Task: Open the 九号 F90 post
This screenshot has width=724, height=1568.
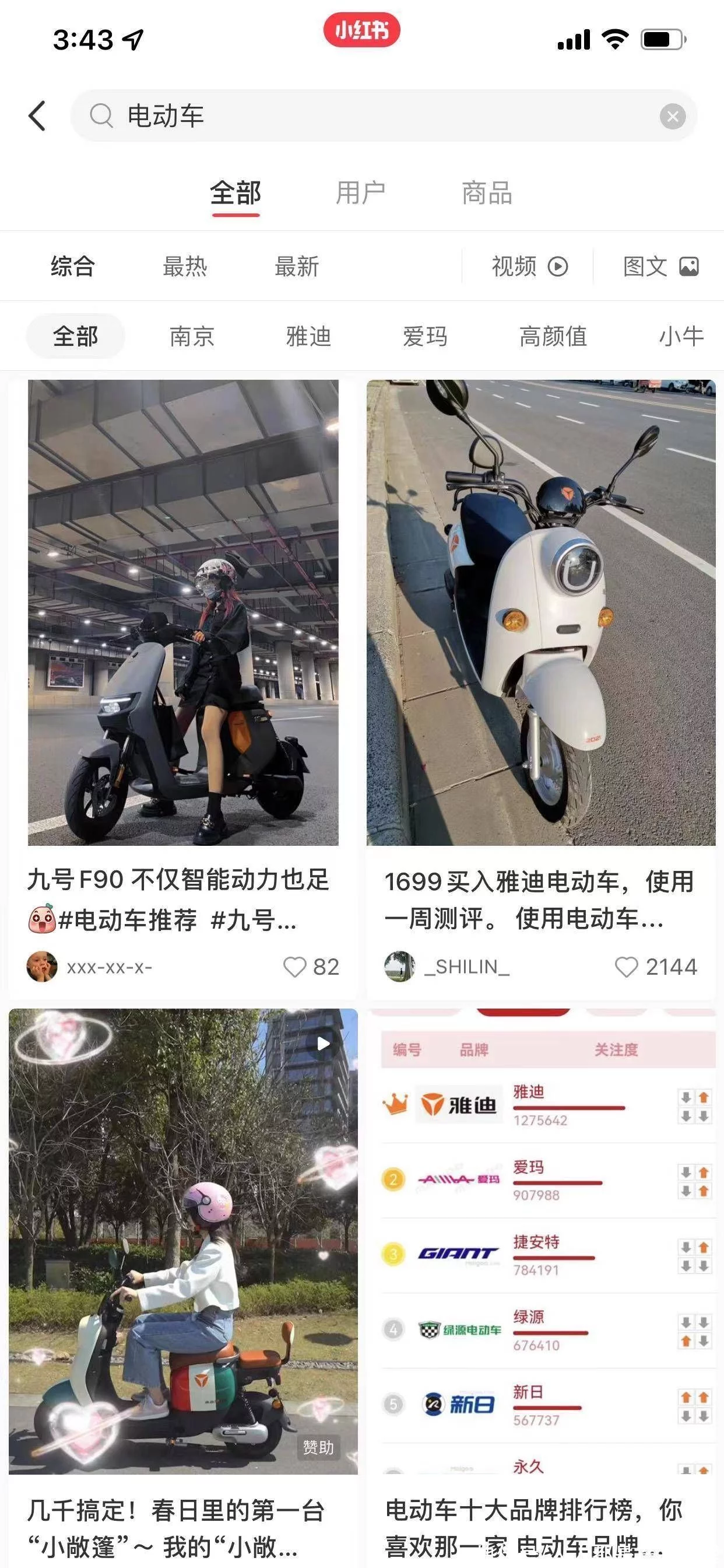Action: pos(182,612)
